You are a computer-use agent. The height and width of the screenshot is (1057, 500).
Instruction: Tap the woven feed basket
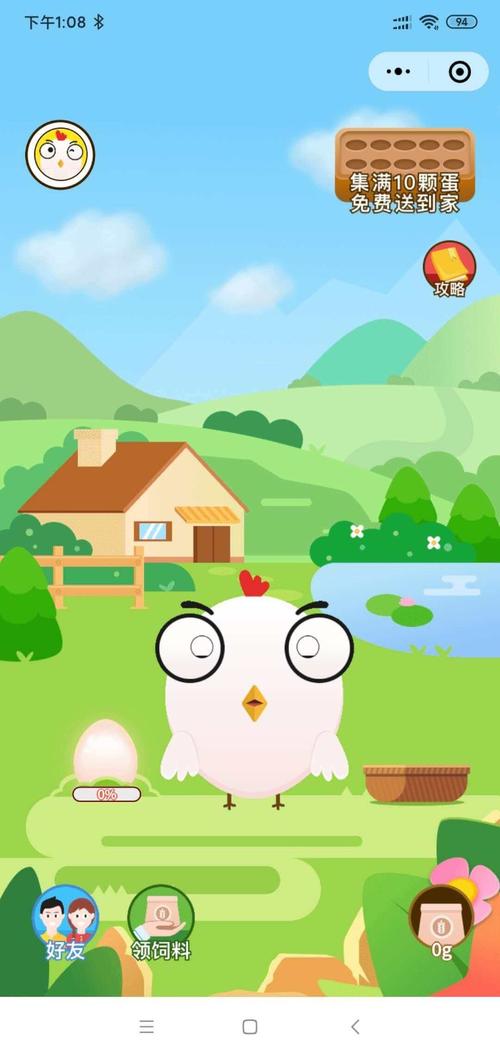(x=416, y=783)
